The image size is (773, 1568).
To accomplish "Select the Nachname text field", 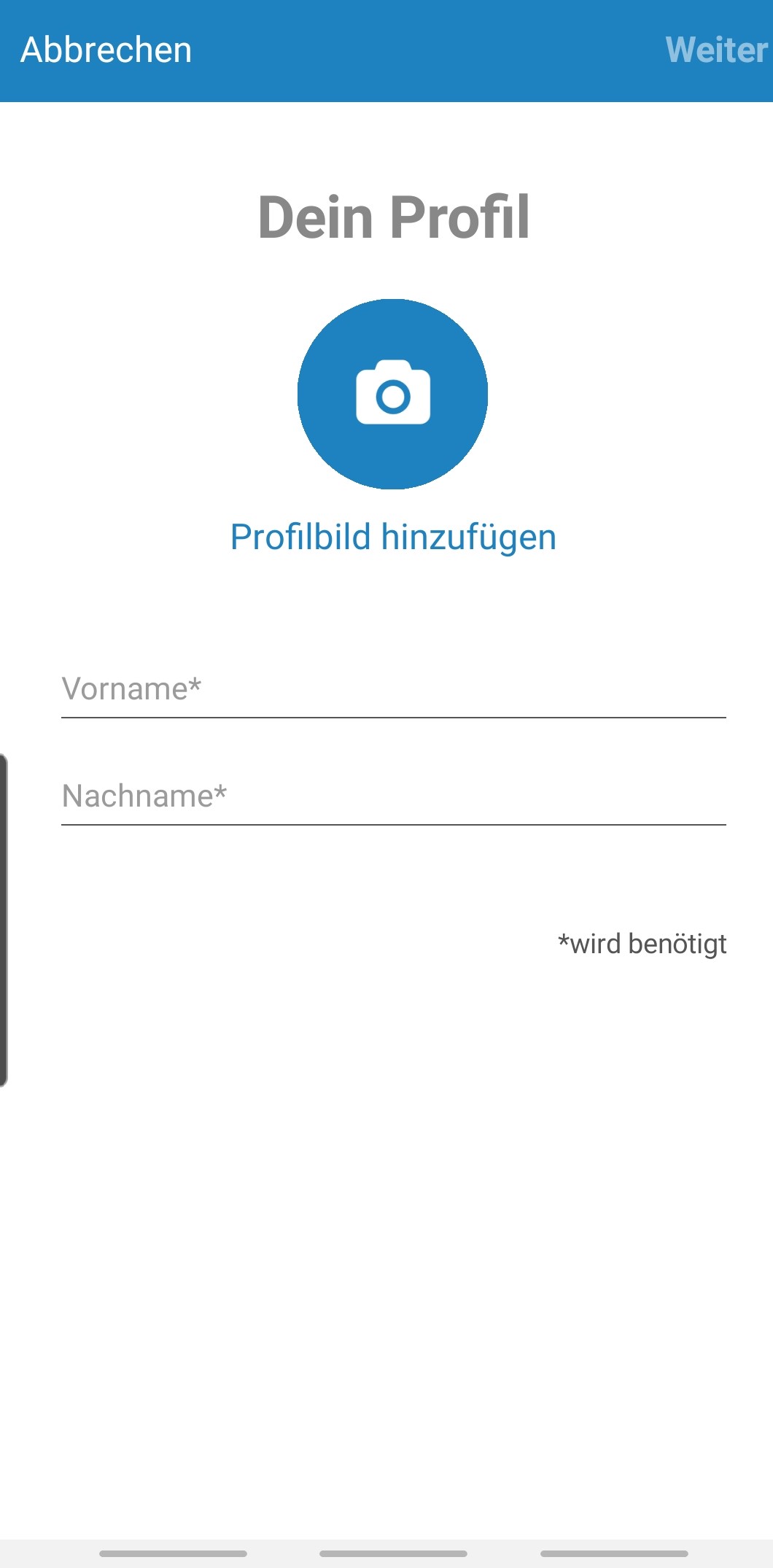I will 393,796.
